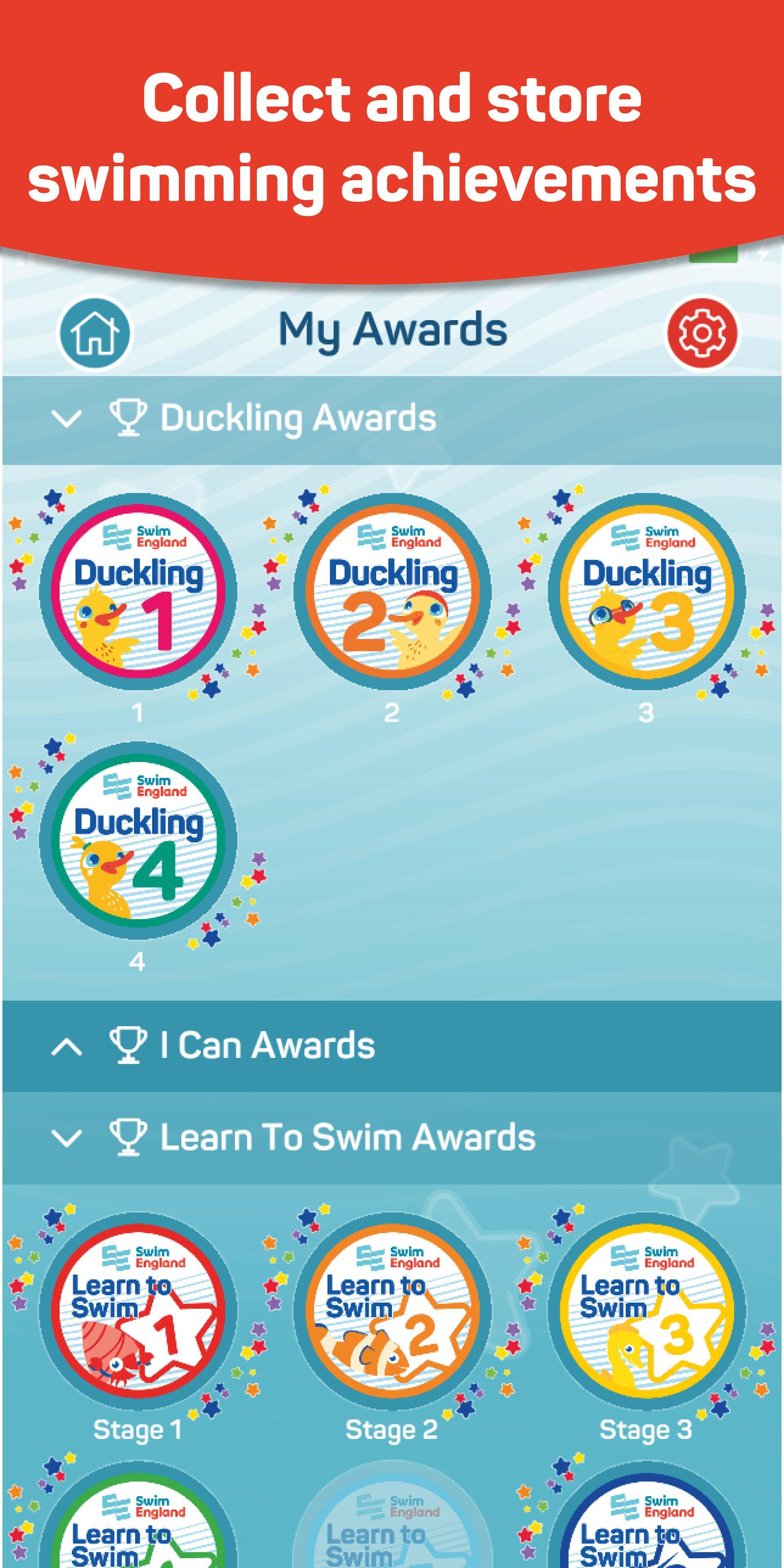Open the settings gear

[x=702, y=332]
